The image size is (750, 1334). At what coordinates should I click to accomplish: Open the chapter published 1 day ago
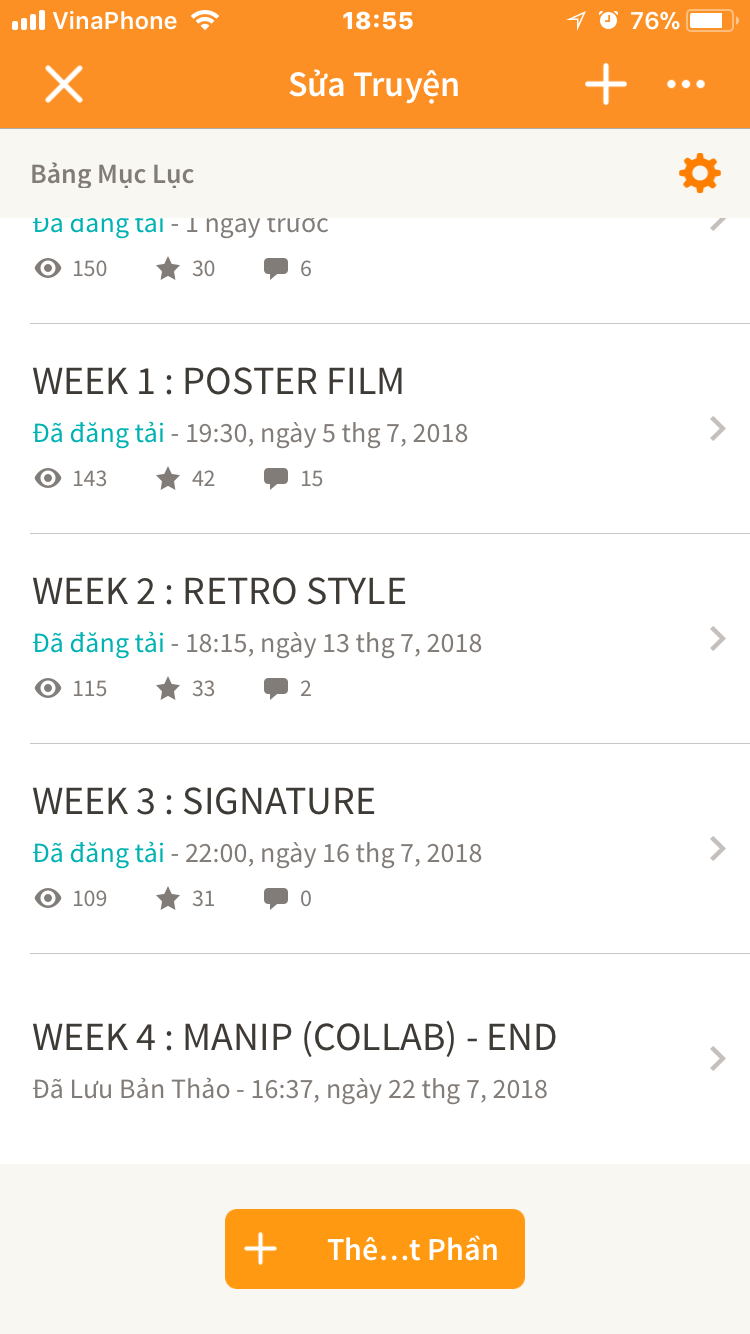tap(375, 250)
